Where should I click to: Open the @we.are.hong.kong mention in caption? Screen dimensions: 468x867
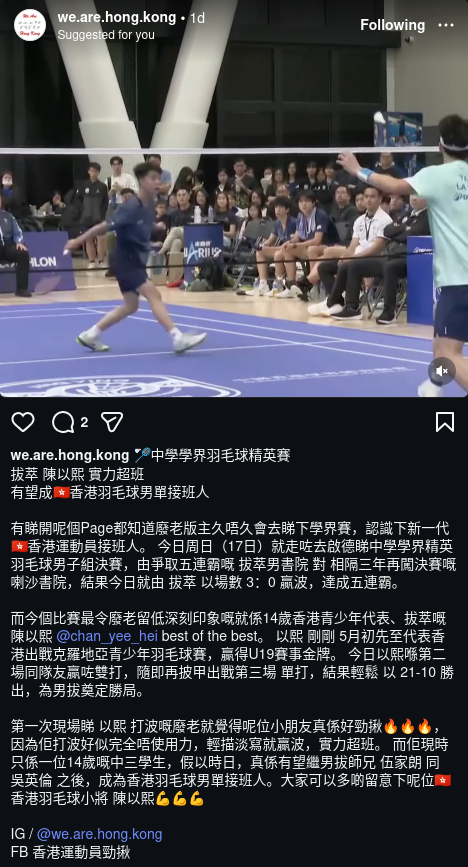point(100,834)
